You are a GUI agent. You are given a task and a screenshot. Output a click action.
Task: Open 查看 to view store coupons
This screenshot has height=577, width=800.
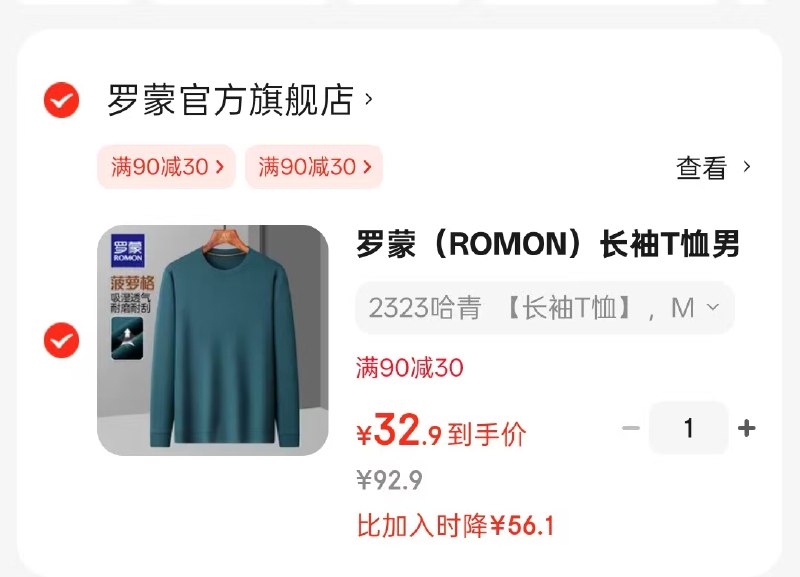coord(712,168)
